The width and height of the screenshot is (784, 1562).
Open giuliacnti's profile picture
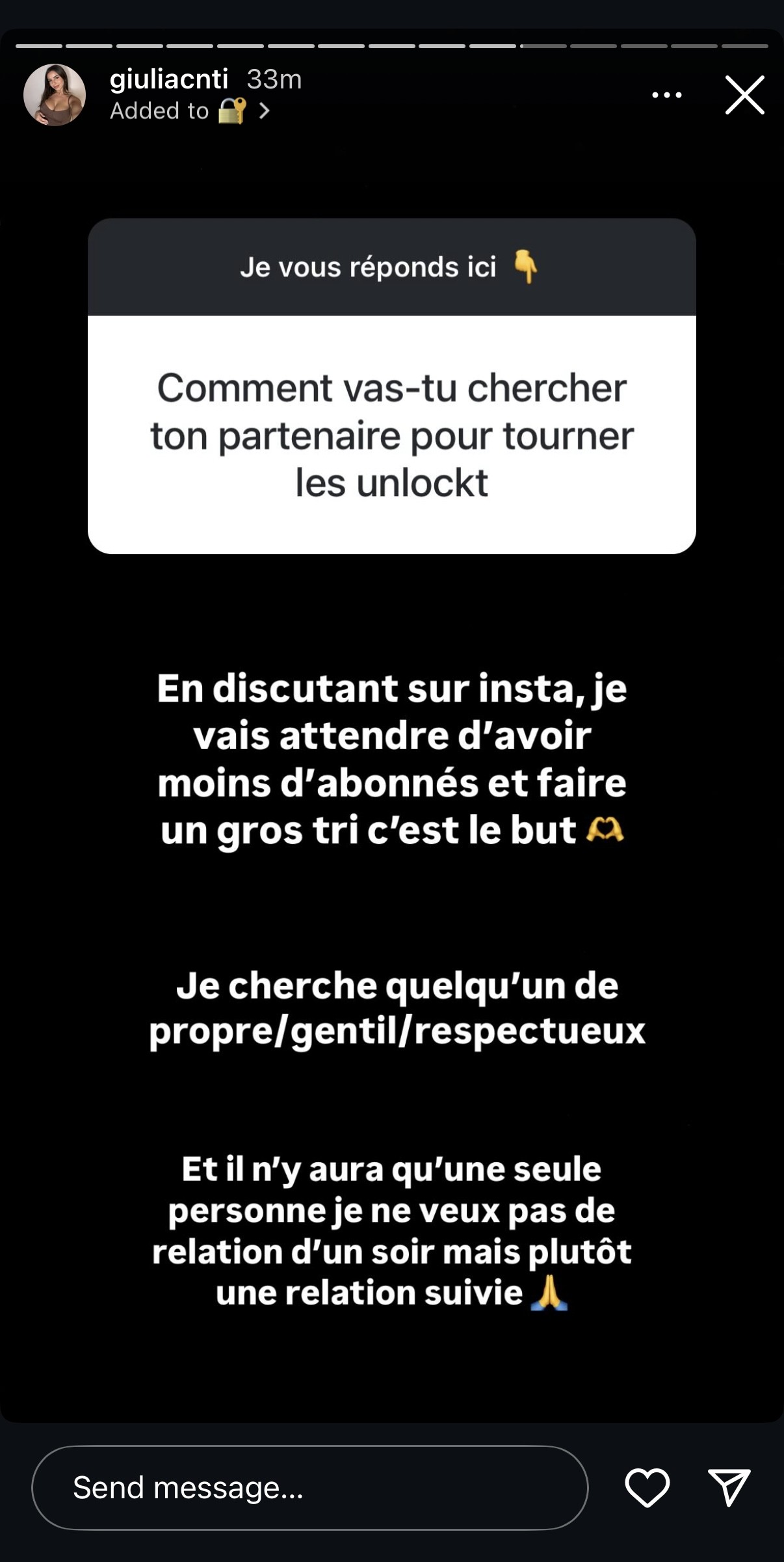point(55,95)
